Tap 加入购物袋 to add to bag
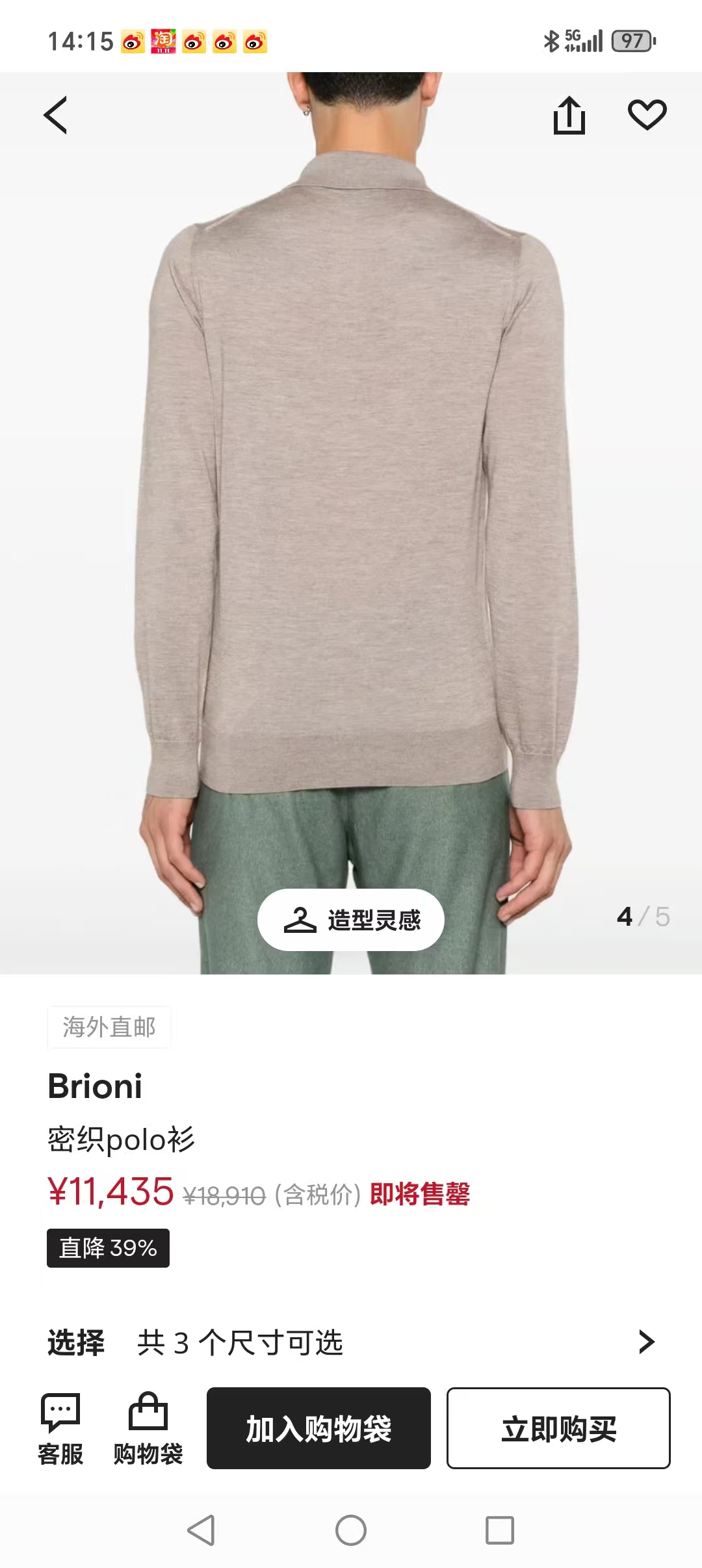The image size is (702, 1568). [318, 1428]
